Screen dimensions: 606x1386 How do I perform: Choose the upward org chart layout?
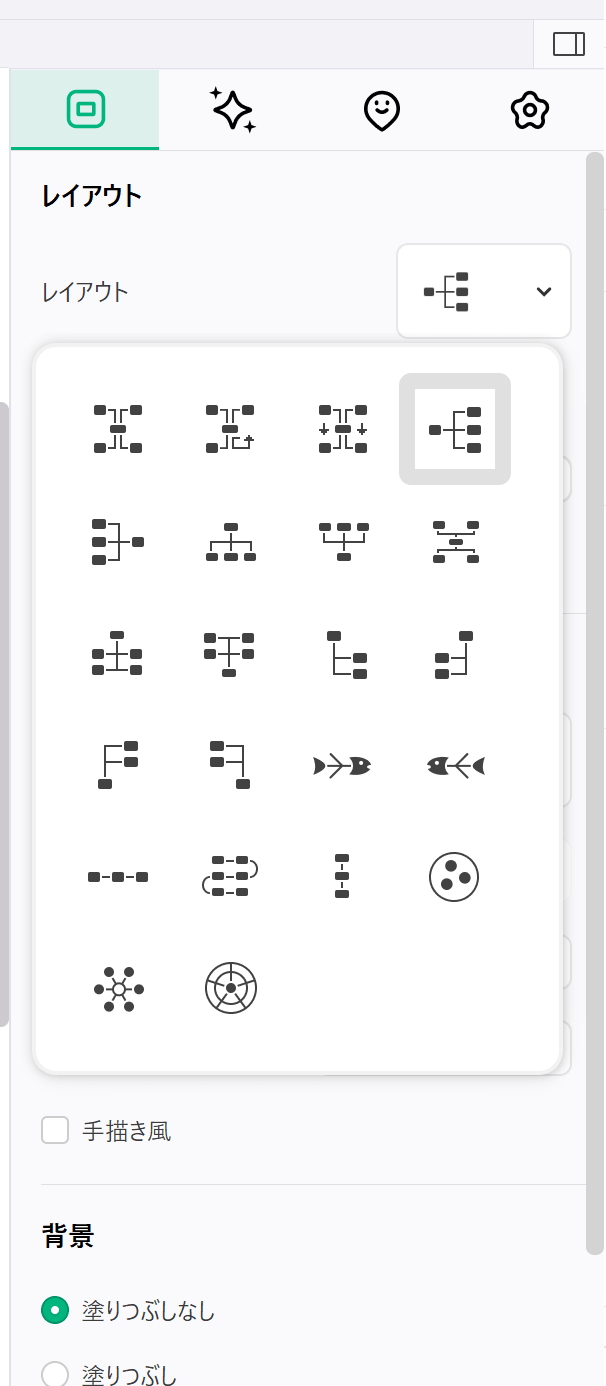coord(343,542)
